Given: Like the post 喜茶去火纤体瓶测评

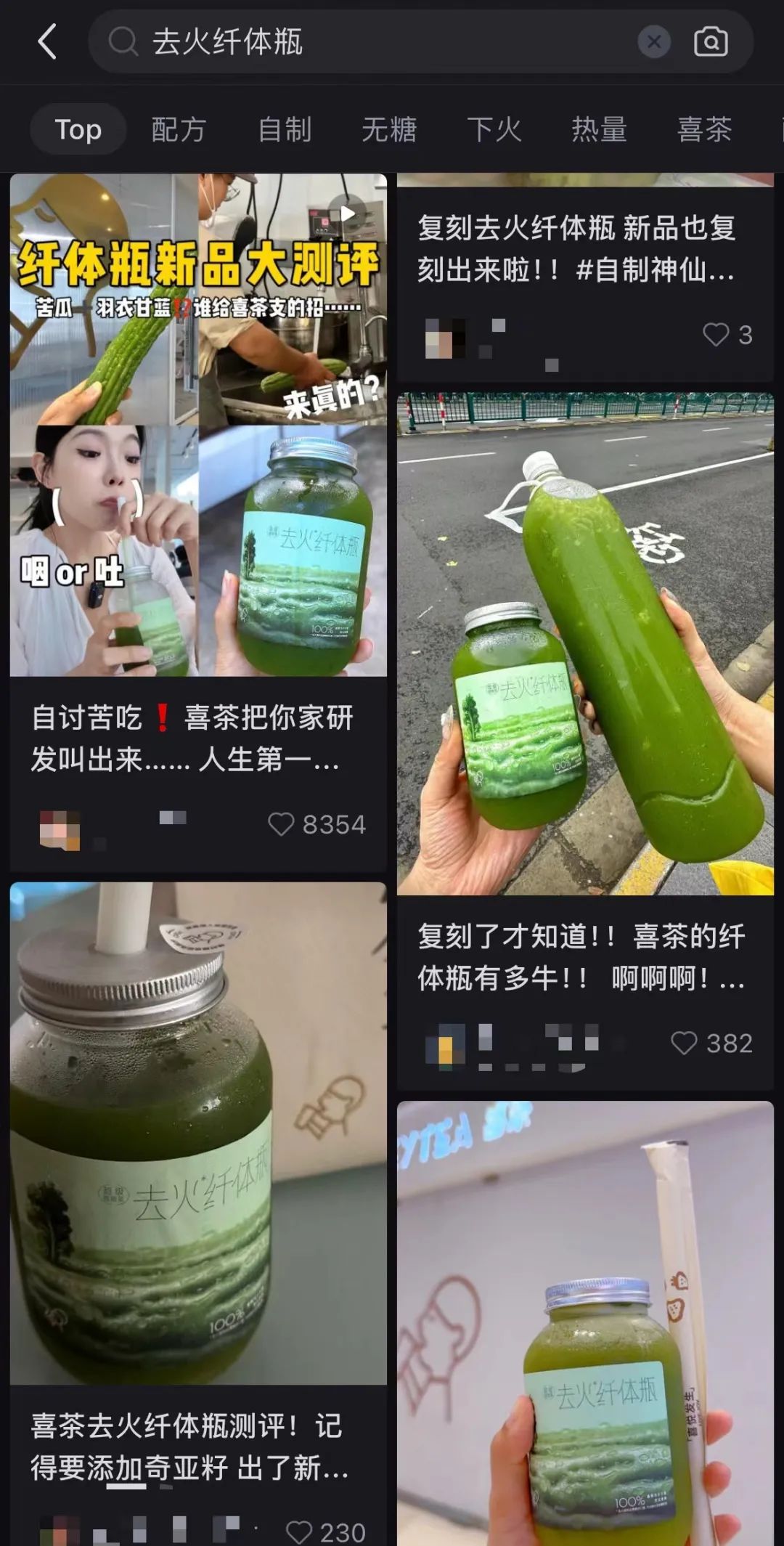Looking at the screenshot, I should 299,1532.
